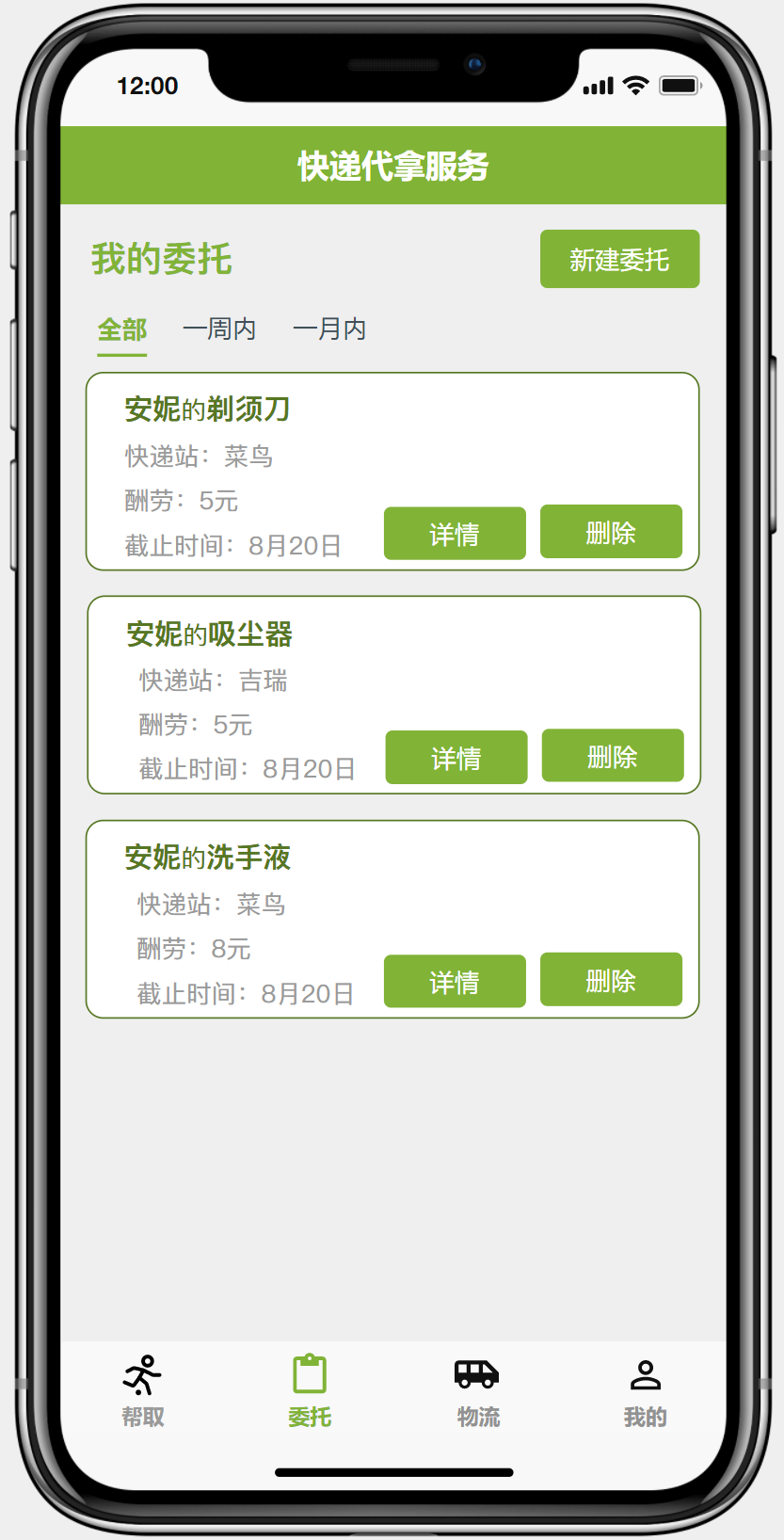
Task: Delete the 安妮的吸尘器 request
Action: point(613,756)
